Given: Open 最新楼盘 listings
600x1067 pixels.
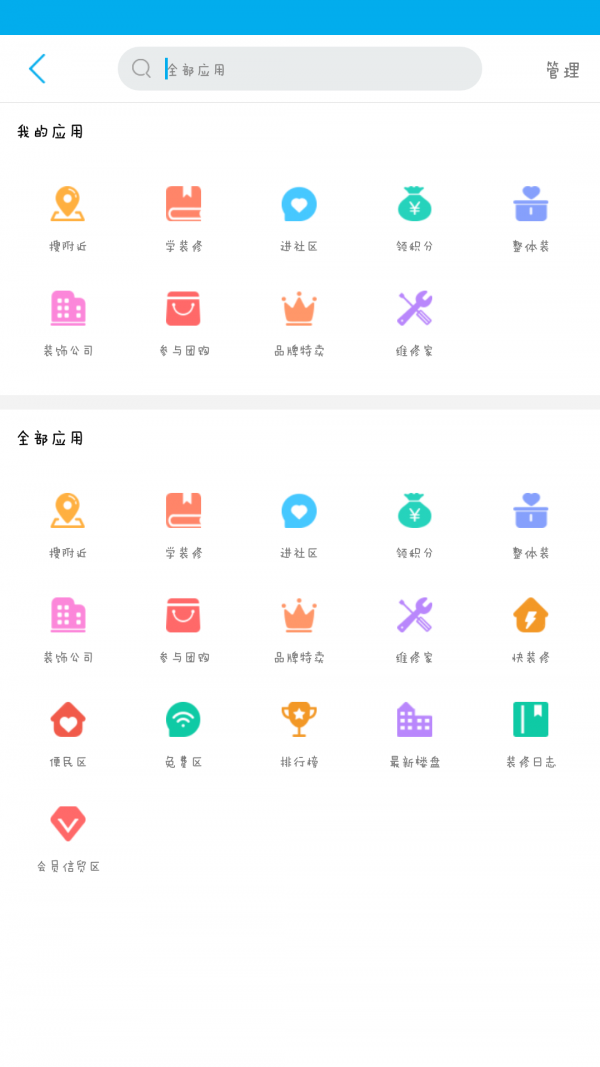Looking at the screenshot, I should click(x=414, y=731).
